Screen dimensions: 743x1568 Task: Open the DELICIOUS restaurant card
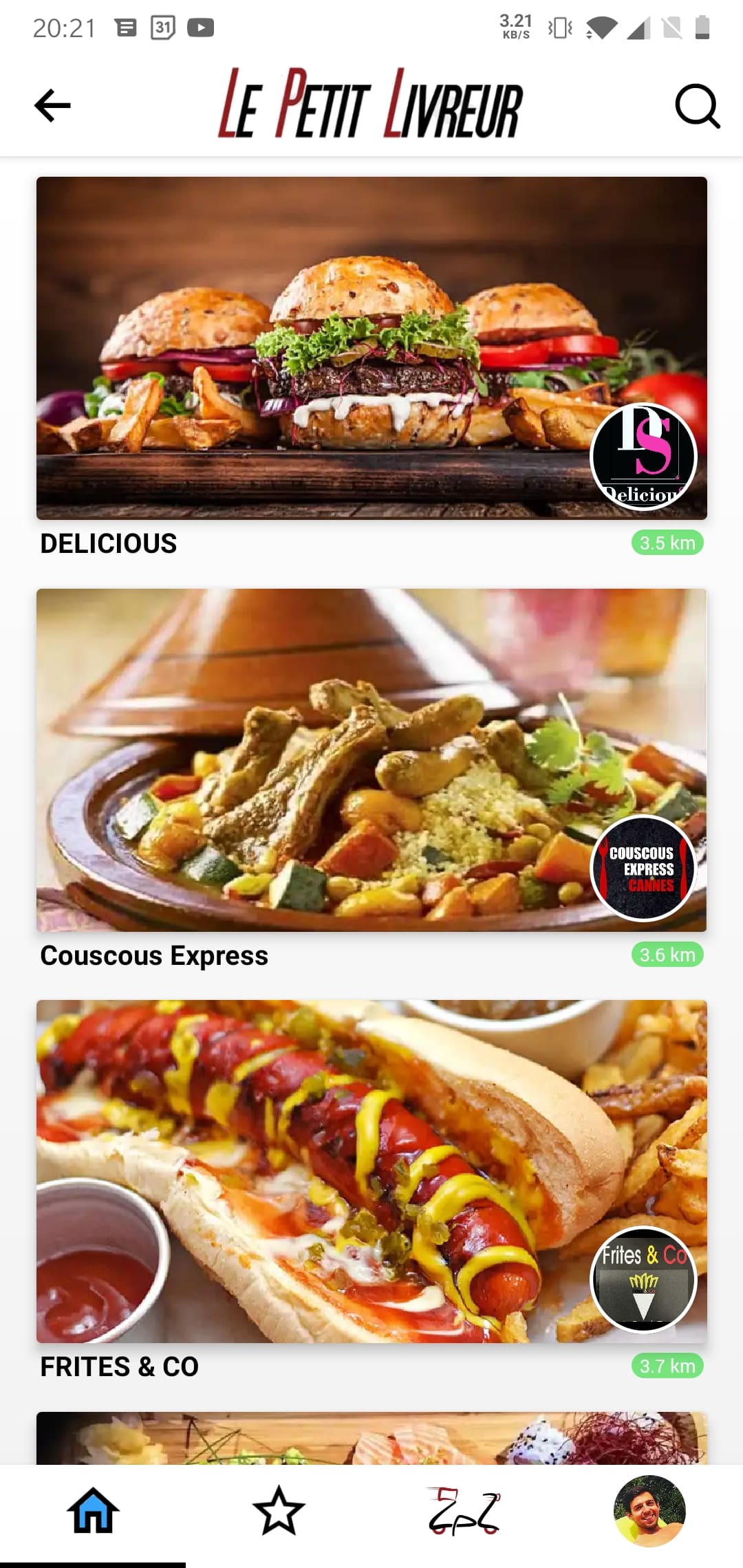click(371, 348)
